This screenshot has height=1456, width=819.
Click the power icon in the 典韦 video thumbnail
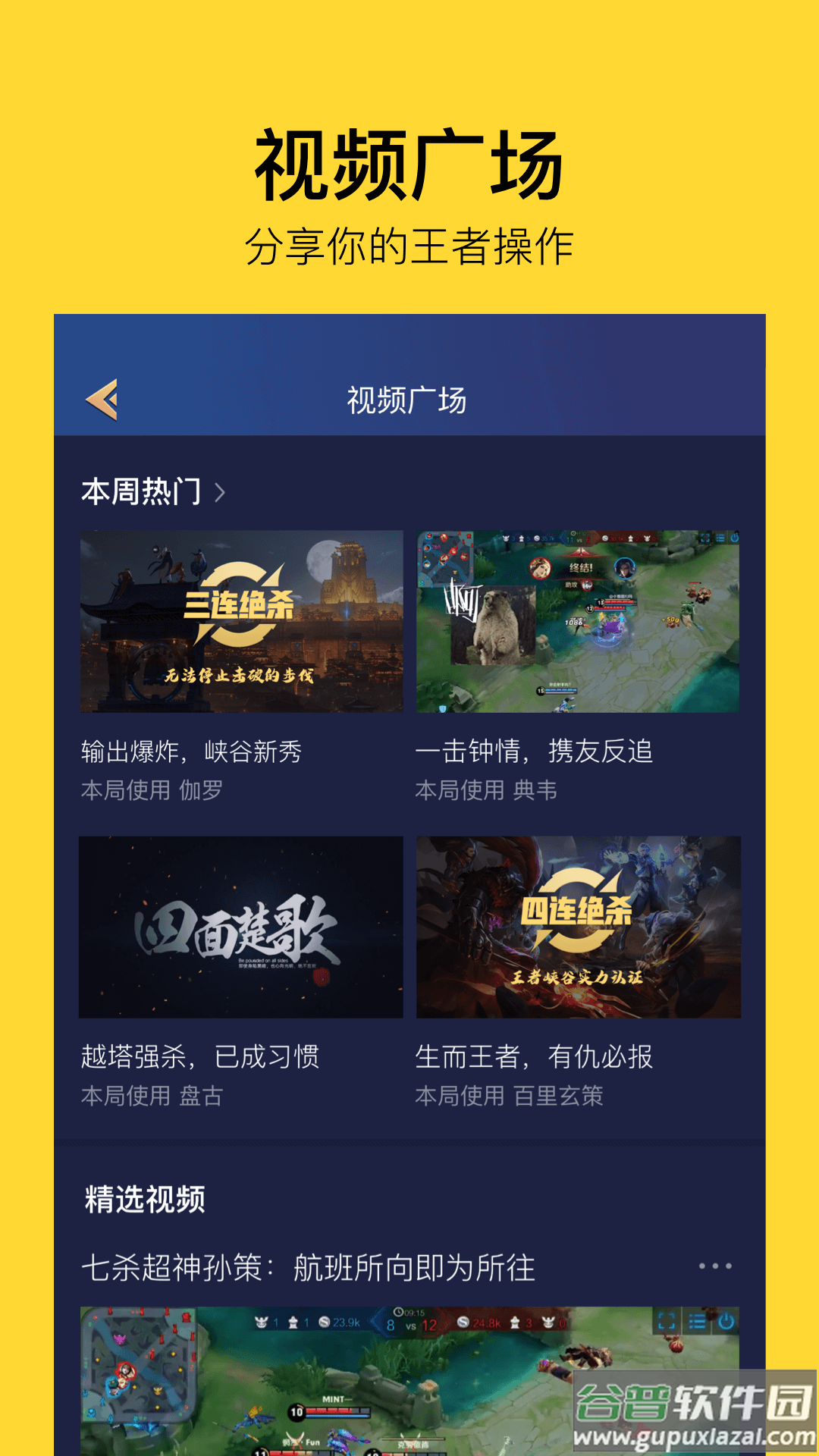[x=735, y=537]
